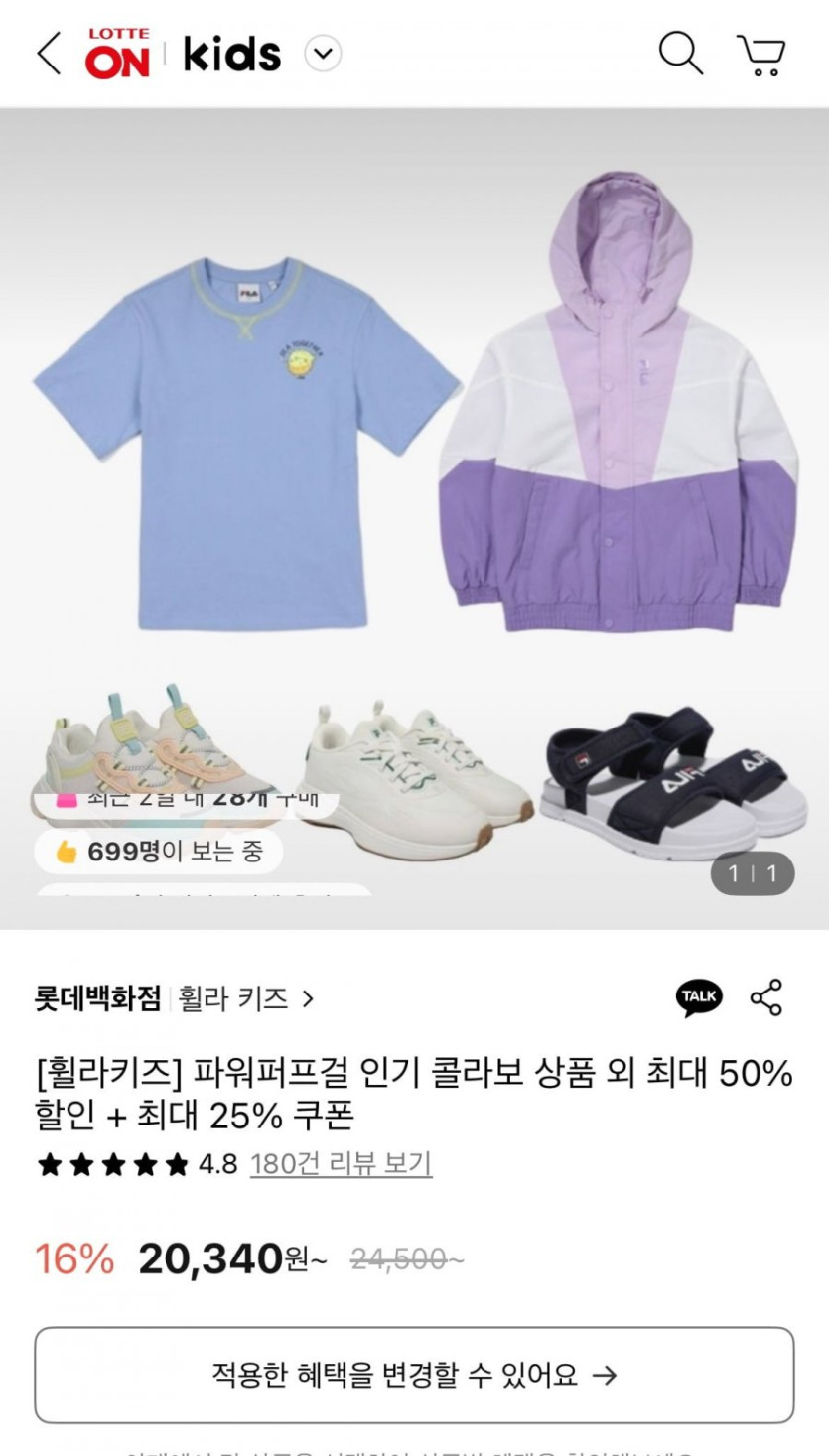Go back to the previous page

pyautogui.click(x=48, y=53)
